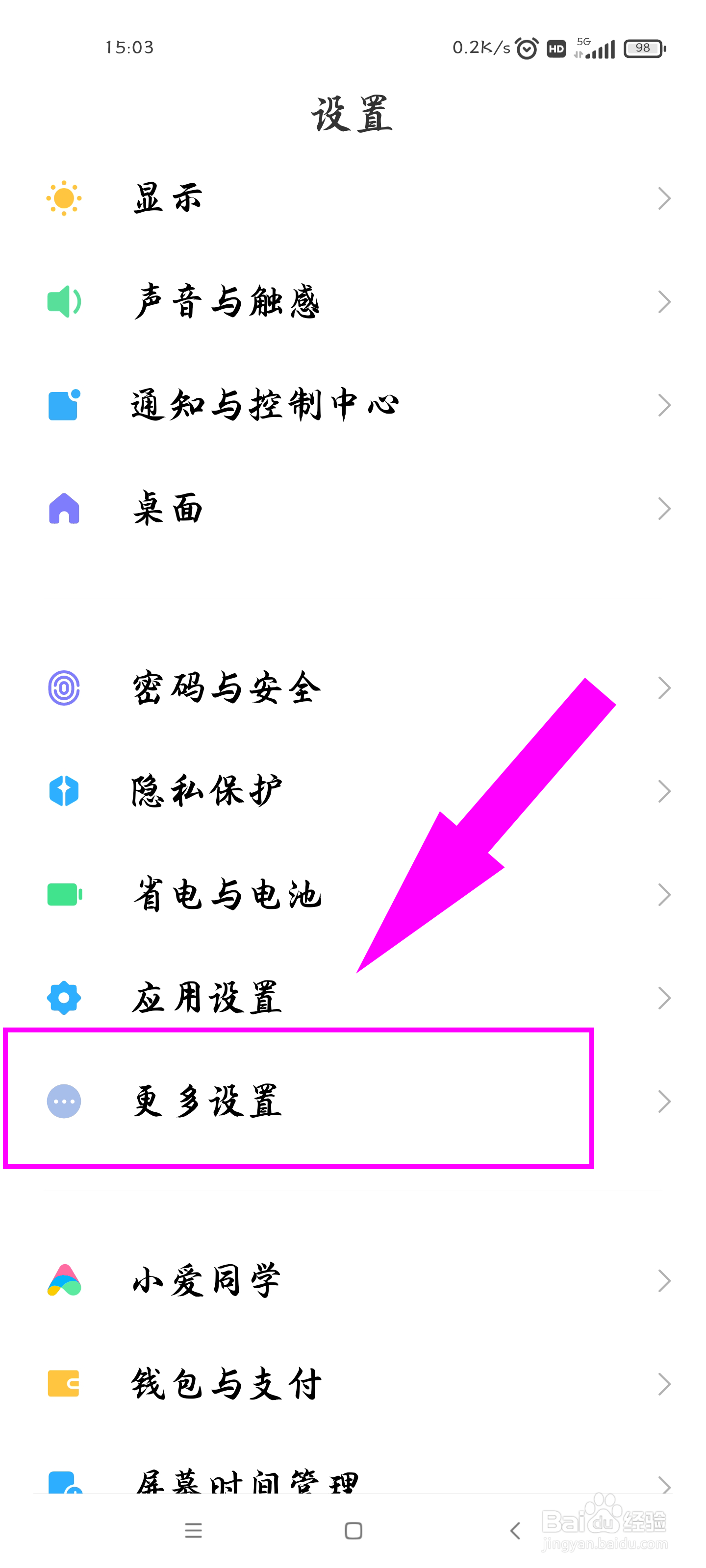Expand the 更多设置 row chevron
The image size is (706, 1568).
pyautogui.click(x=665, y=1101)
